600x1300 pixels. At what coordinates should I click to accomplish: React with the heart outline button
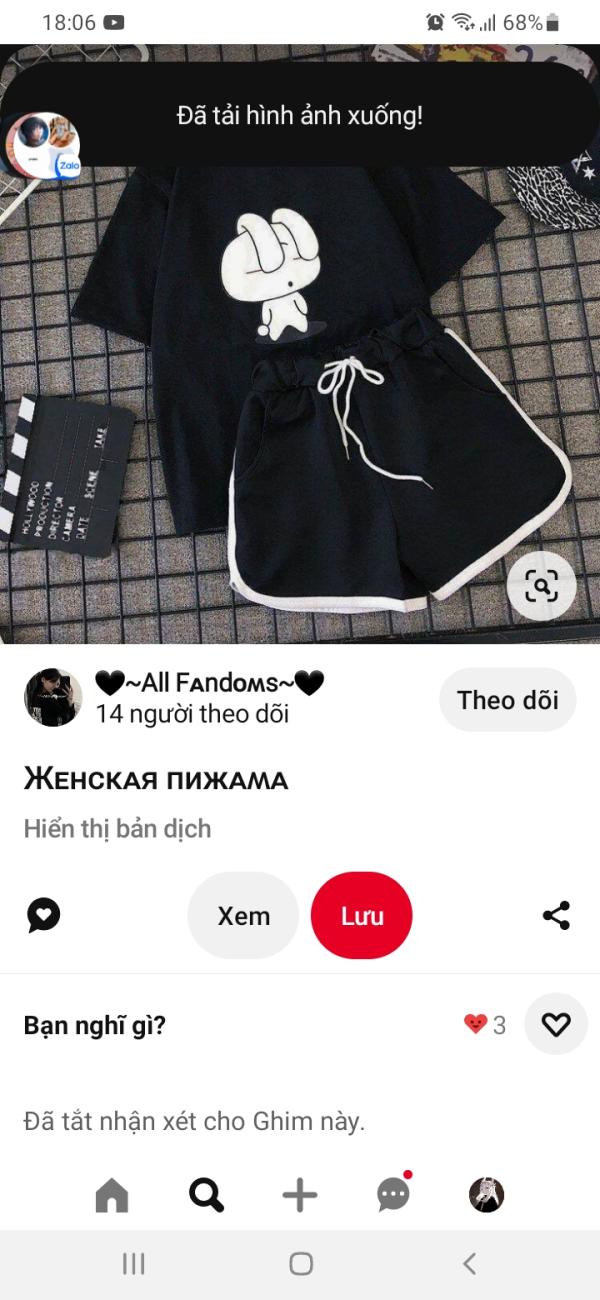pos(556,1024)
